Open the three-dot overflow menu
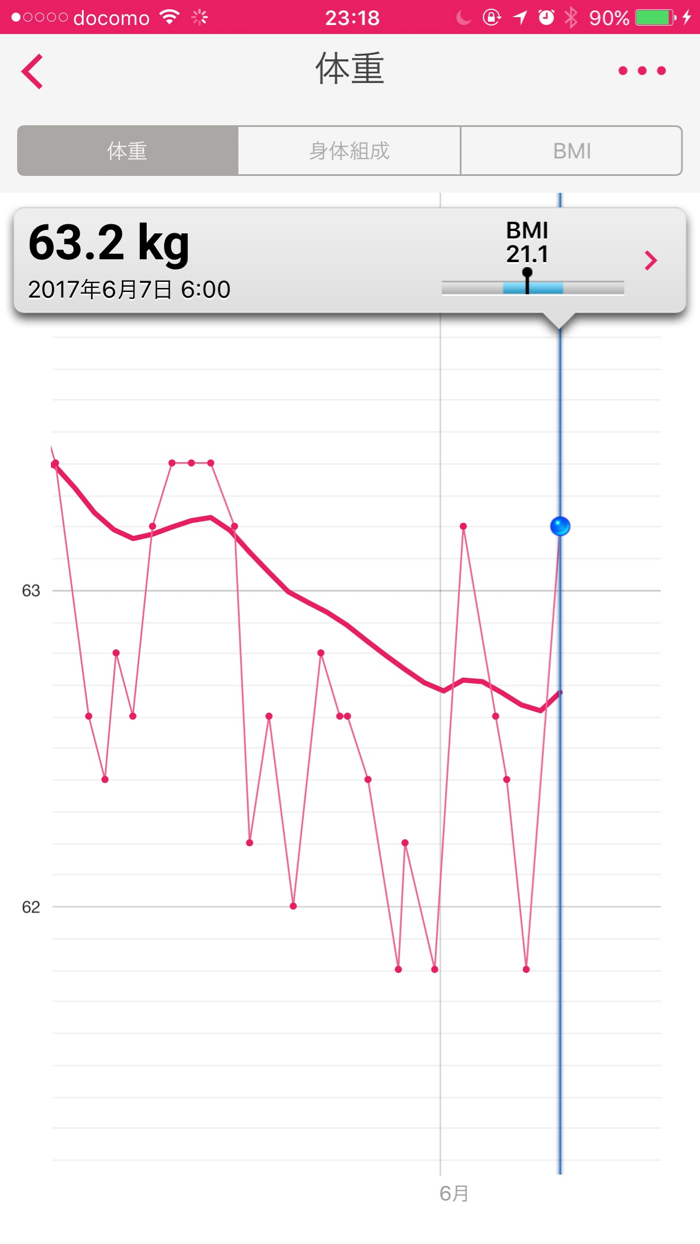Viewport: 700px width, 1244px height. (x=642, y=71)
